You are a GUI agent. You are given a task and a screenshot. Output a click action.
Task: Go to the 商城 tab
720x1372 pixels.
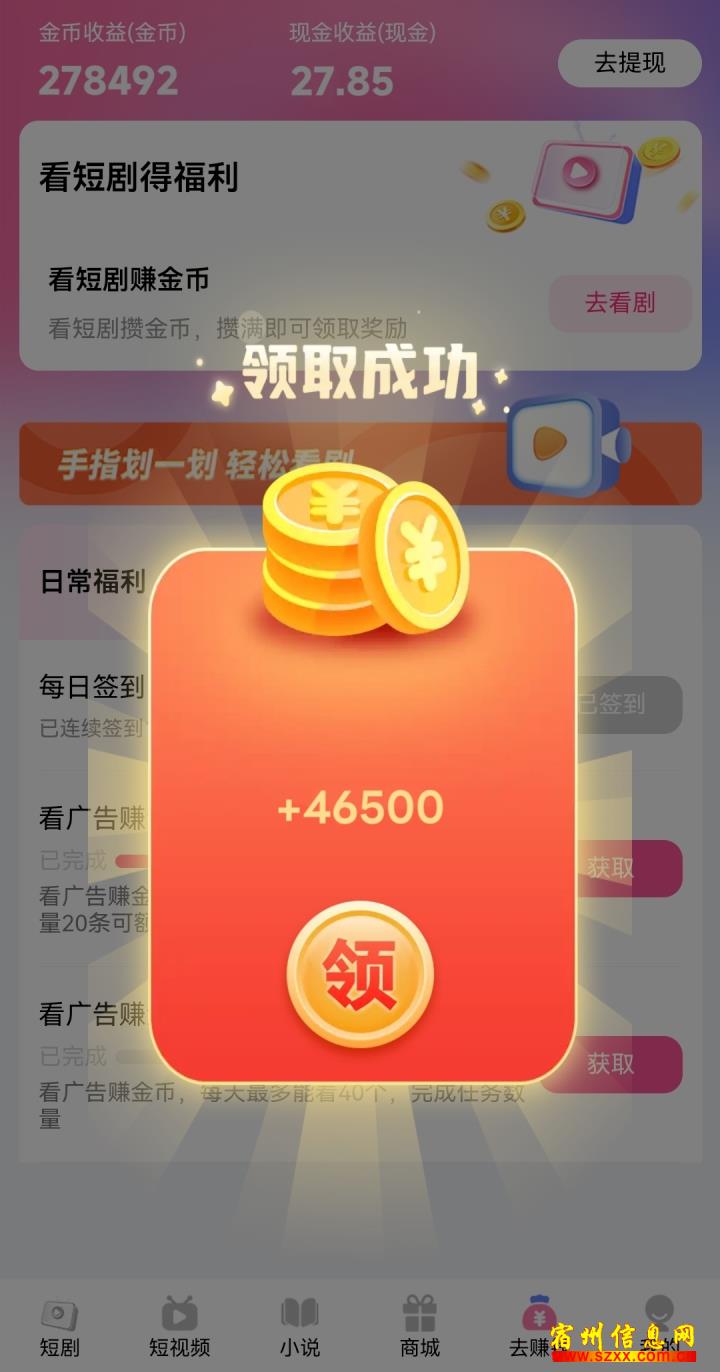click(x=420, y=1327)
